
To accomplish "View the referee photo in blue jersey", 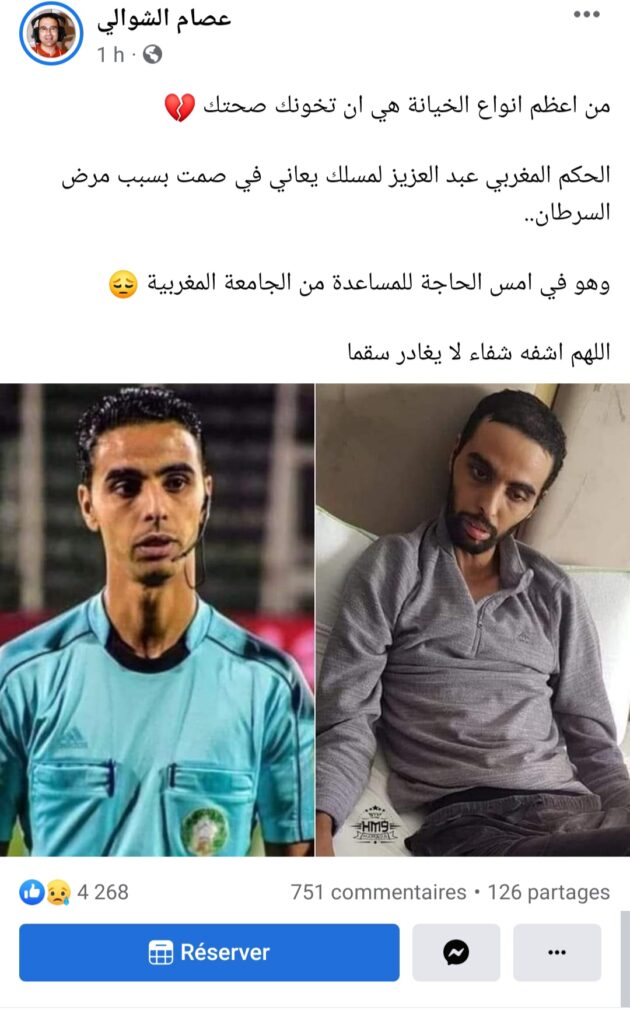I will click(157, 620).
